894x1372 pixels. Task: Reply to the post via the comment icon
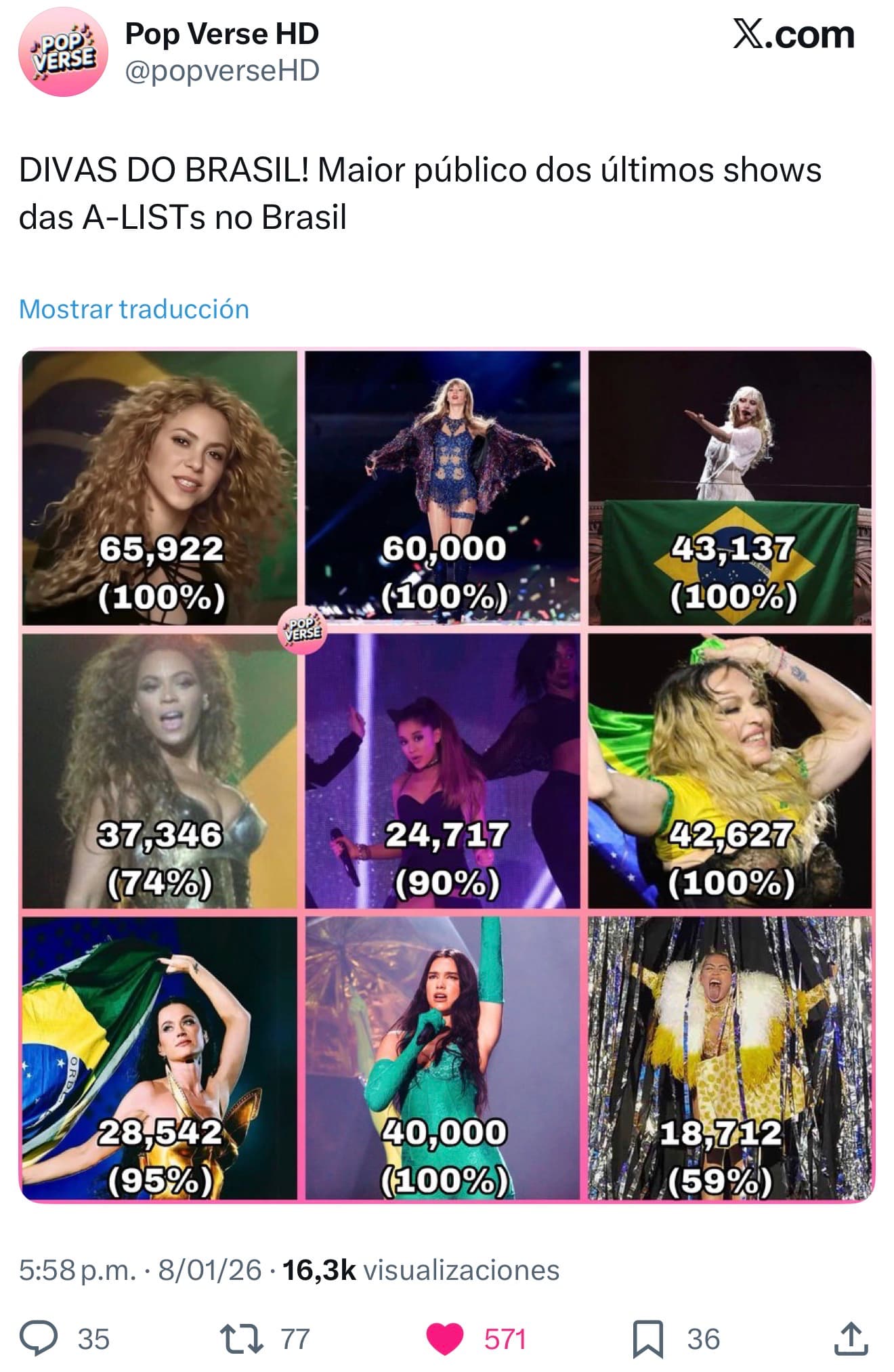click(x=39, y=1339)
